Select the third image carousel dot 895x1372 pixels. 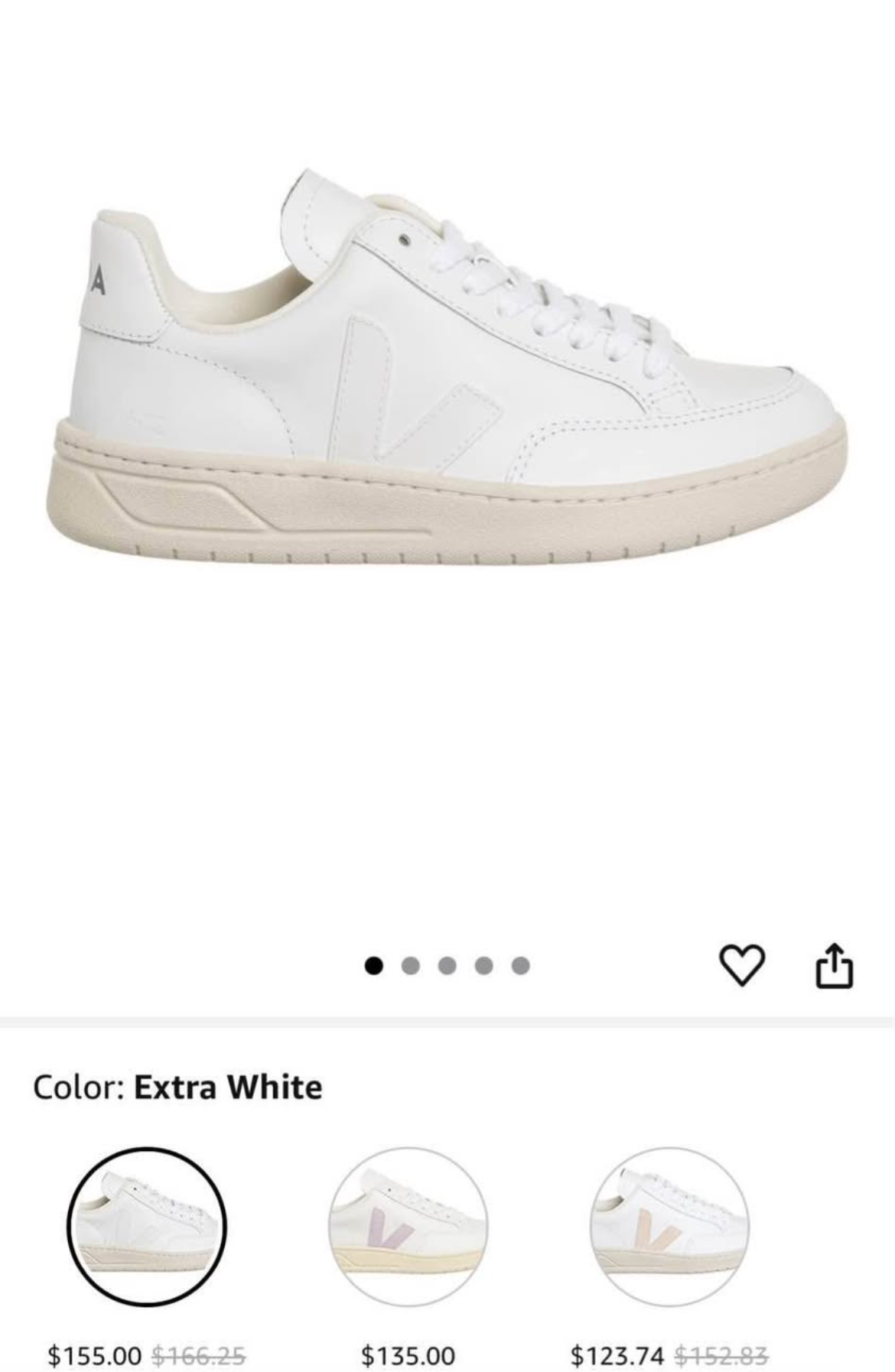pyautogui.click(x=446, y=966)
